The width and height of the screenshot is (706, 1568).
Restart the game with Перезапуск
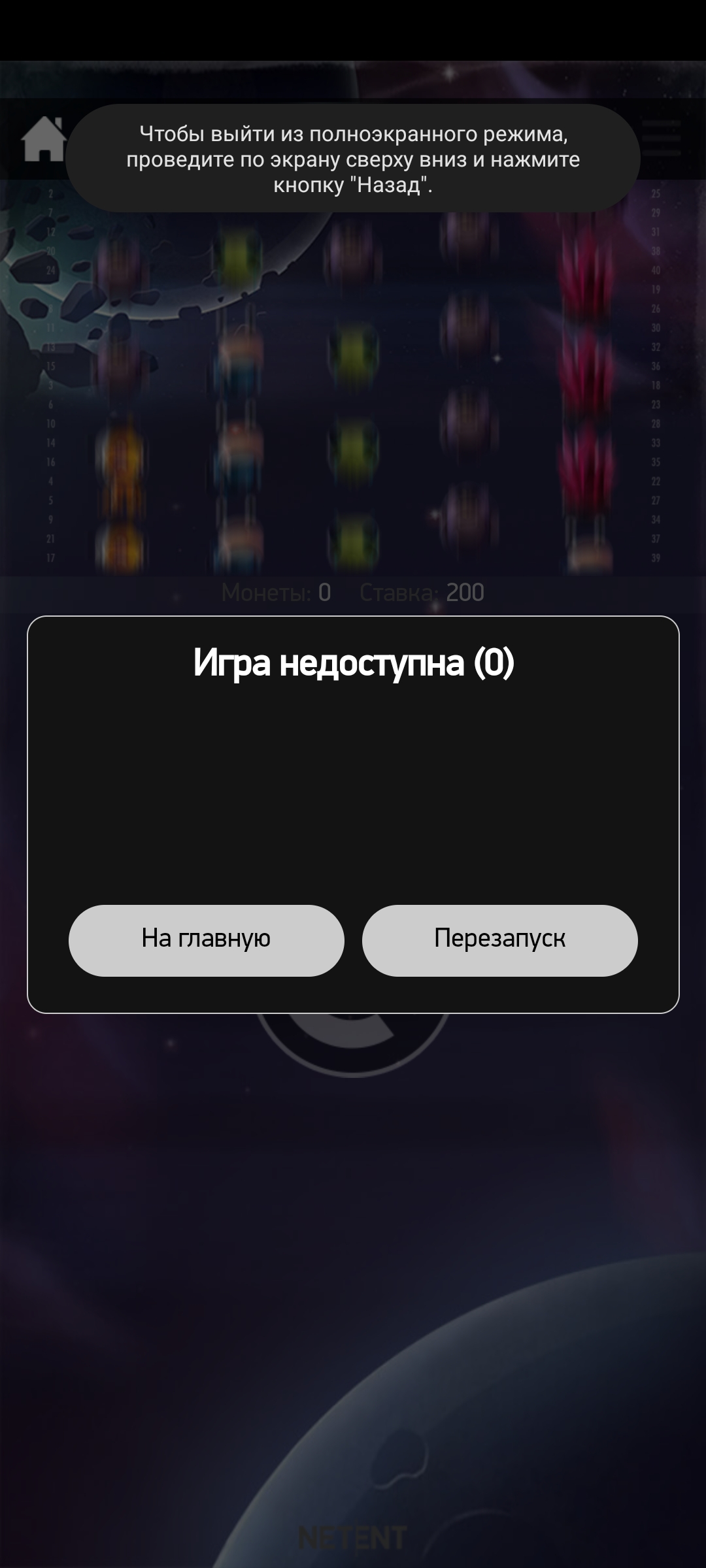point(499,940)
